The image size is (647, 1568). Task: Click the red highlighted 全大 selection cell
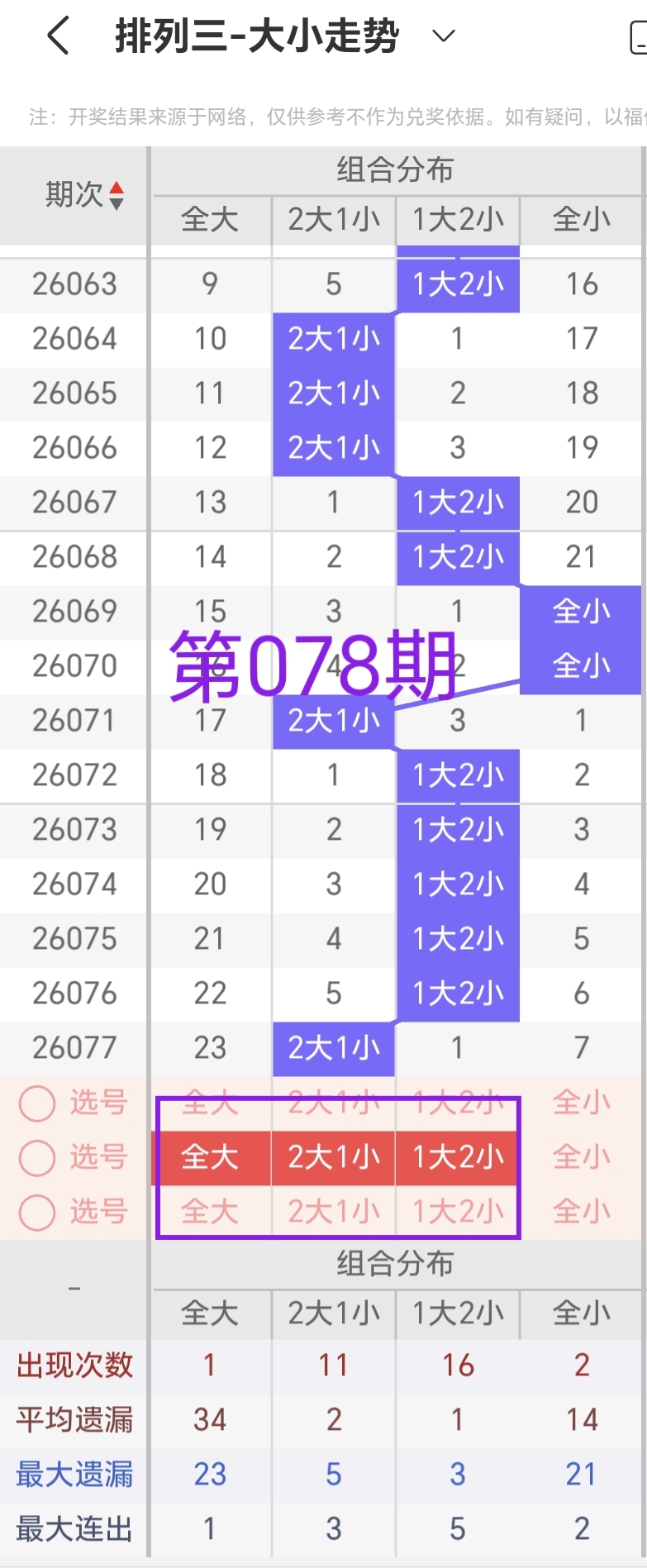pos(210,1157)
